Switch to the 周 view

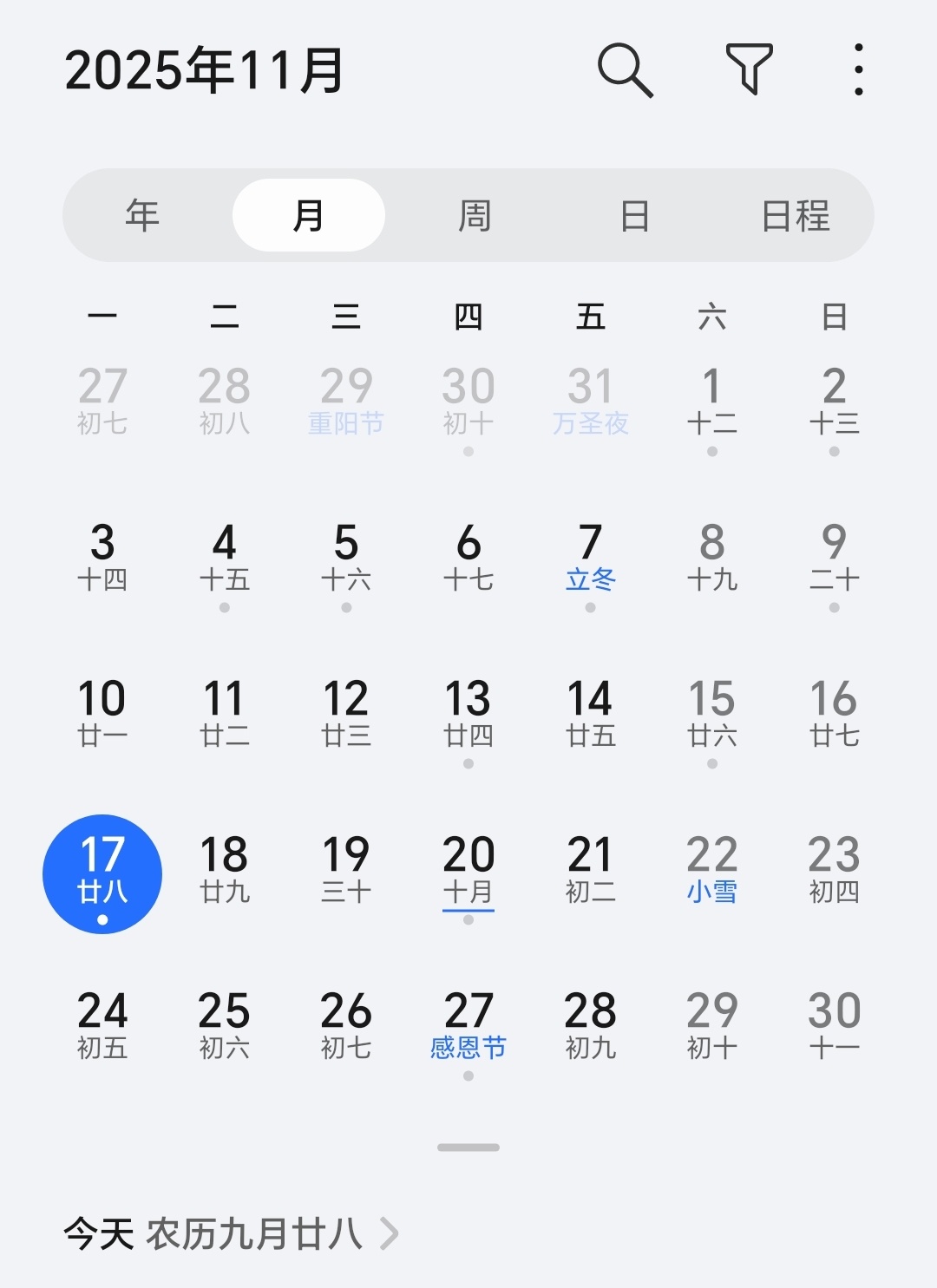[474, 215]
